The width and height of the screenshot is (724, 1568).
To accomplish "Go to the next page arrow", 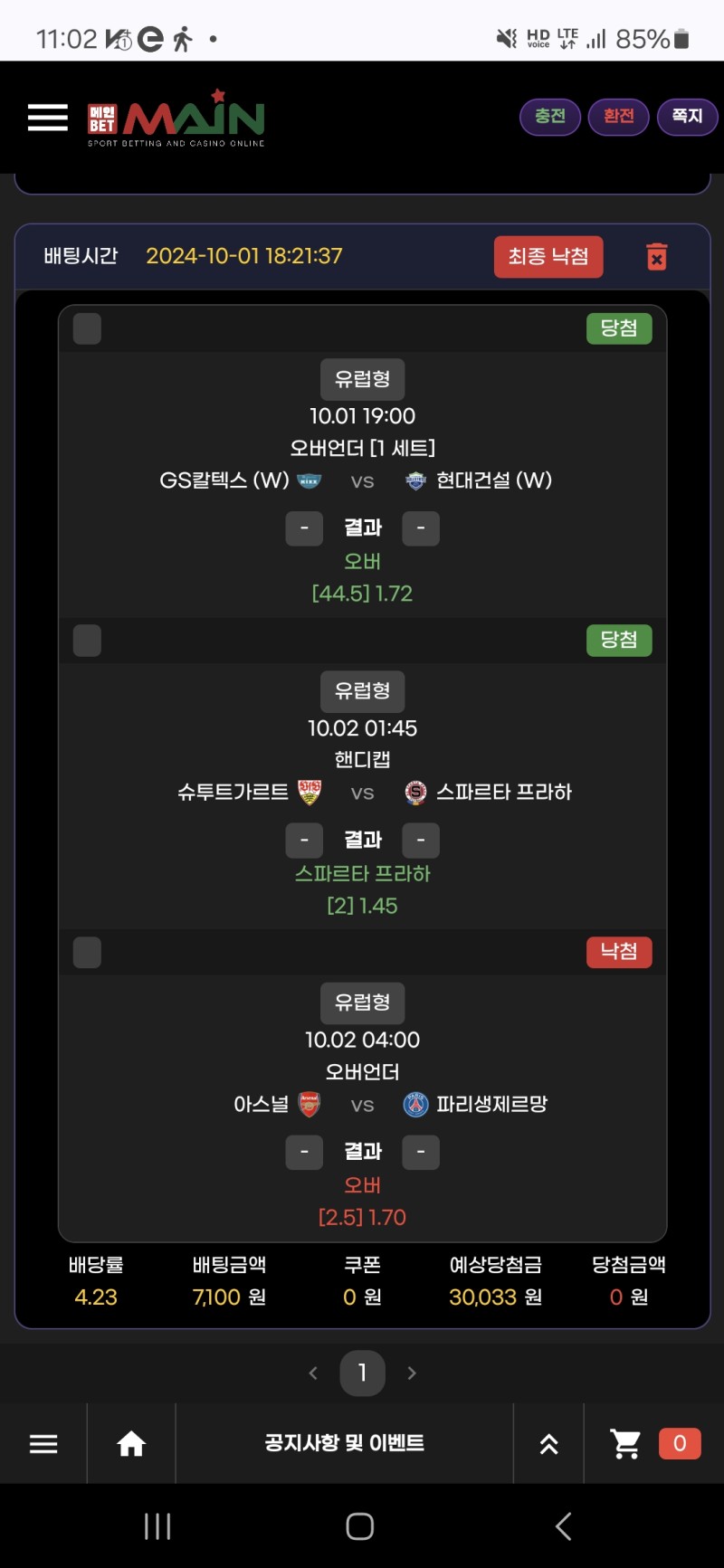I will tap(412, 1373).
